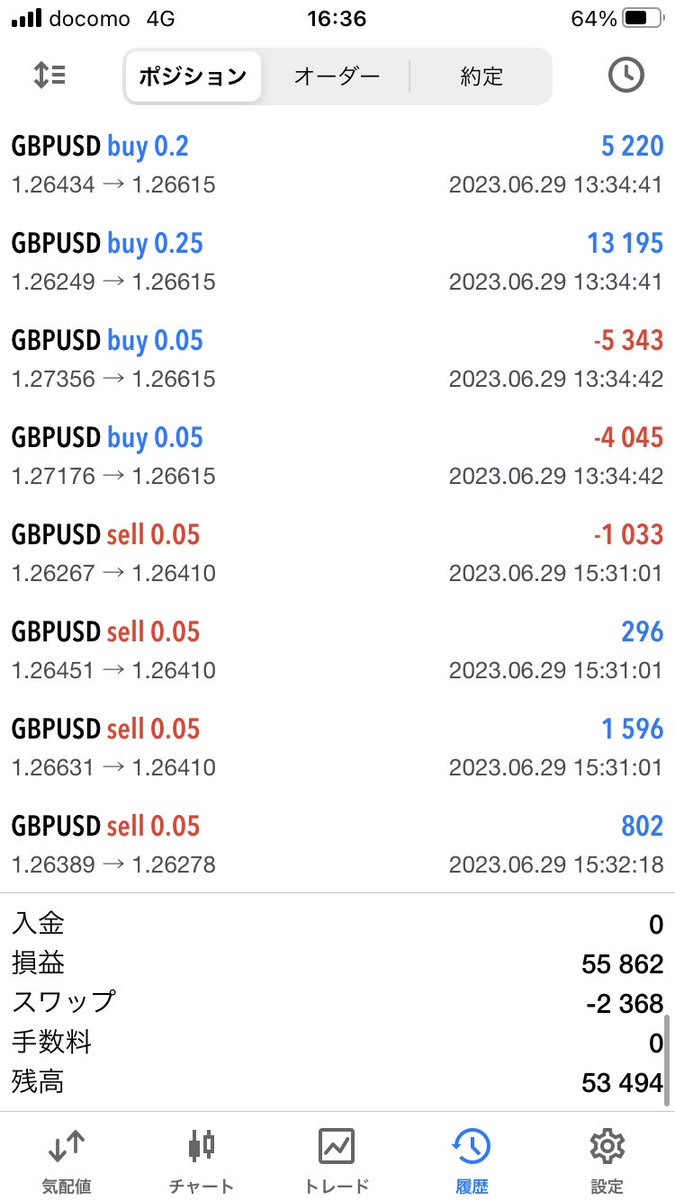Open the トレード tab

tap(337, 1160)
